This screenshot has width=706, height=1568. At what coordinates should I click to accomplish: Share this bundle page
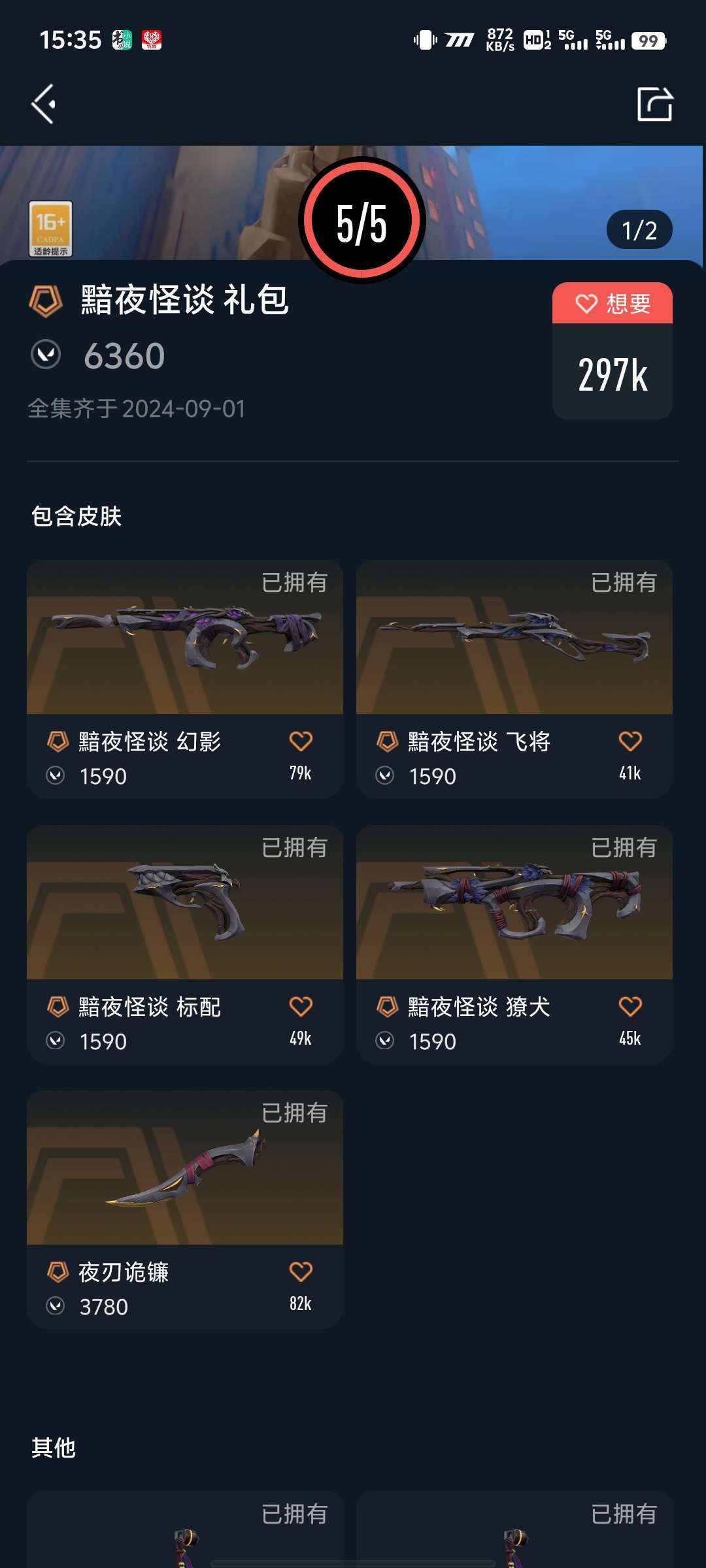(654, 104)
